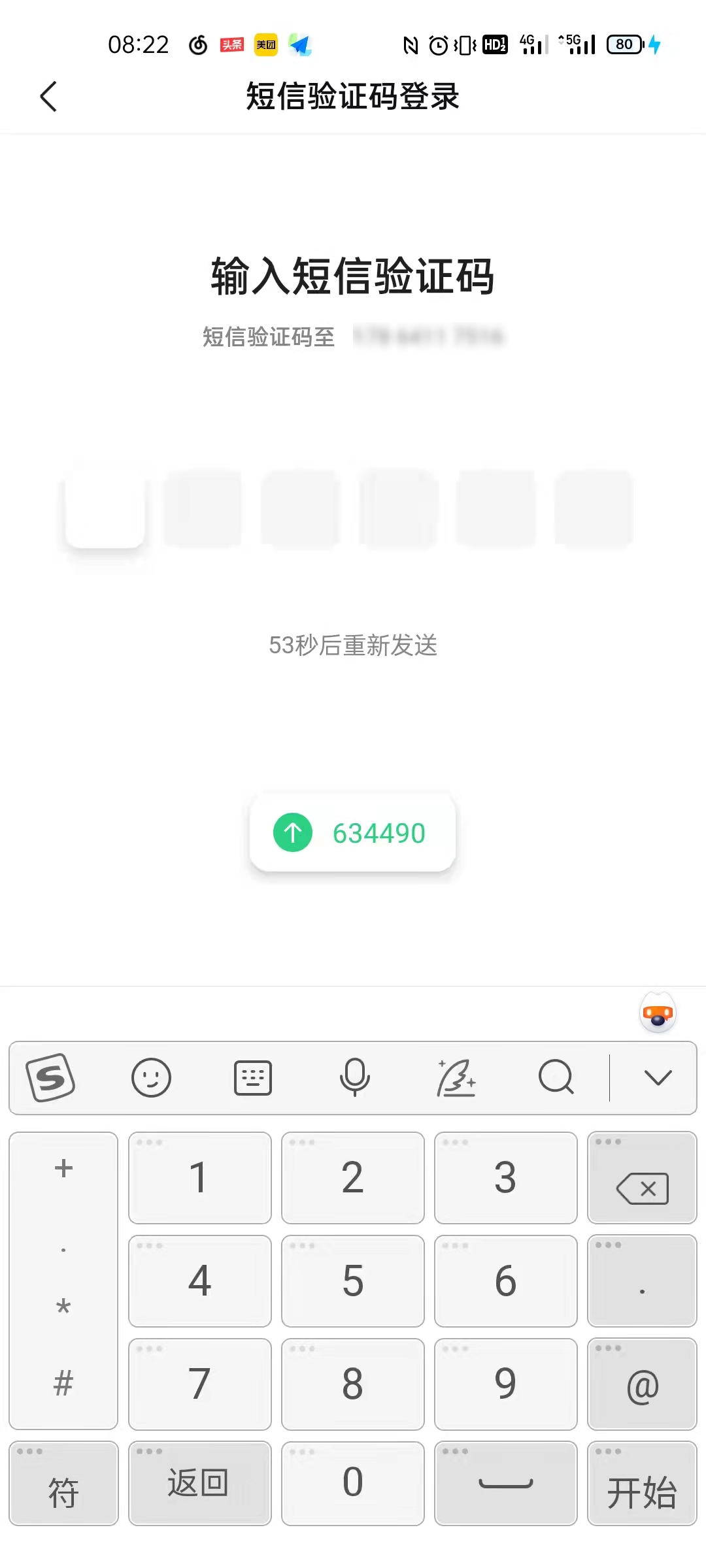Open the search icon in keyboard toolbar
The width and height of the screenshot is (706, 1568).
pyautogui.click(x=556, y=1077)
